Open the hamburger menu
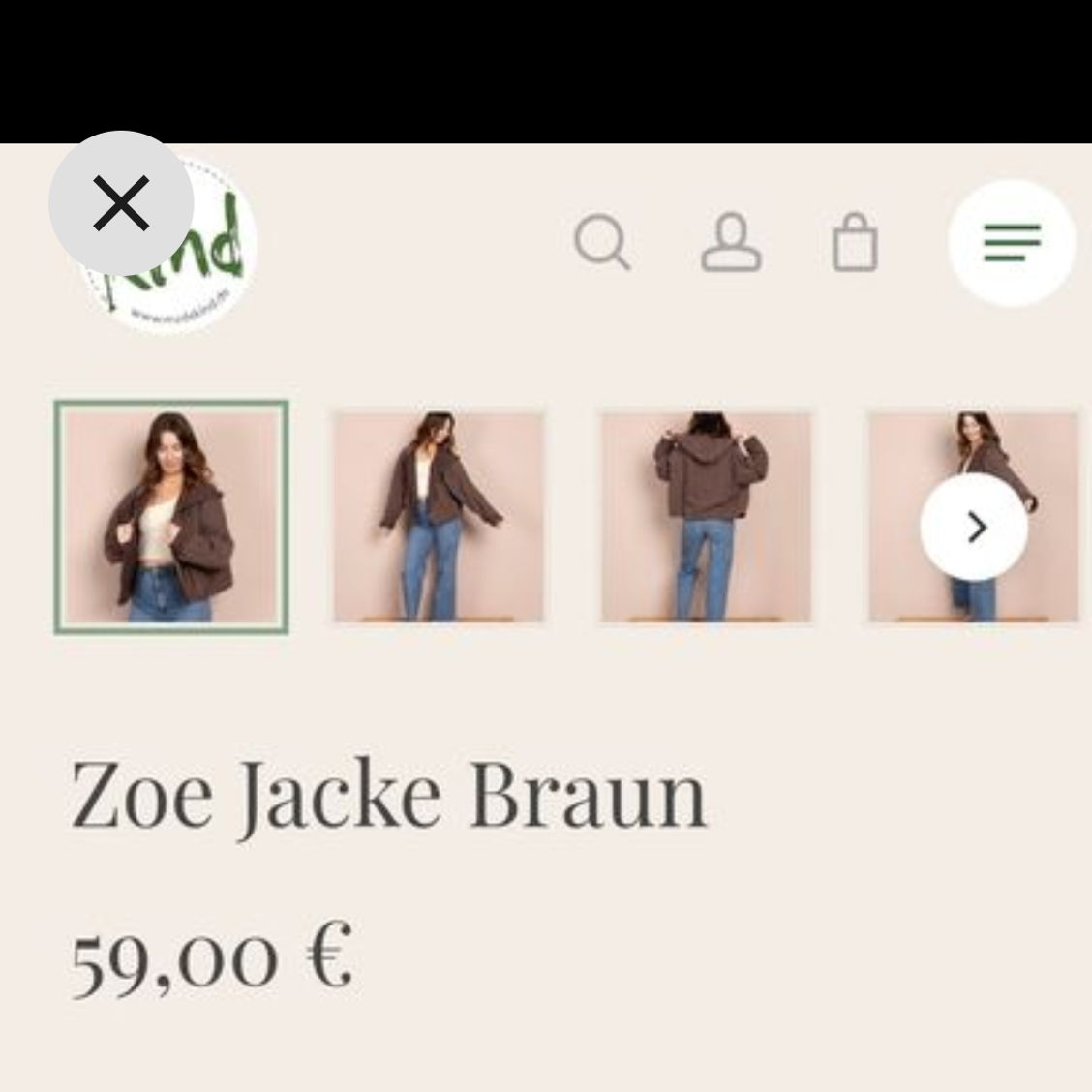This screenshot has width=1092, height=1092. (x=1012, y=243)
